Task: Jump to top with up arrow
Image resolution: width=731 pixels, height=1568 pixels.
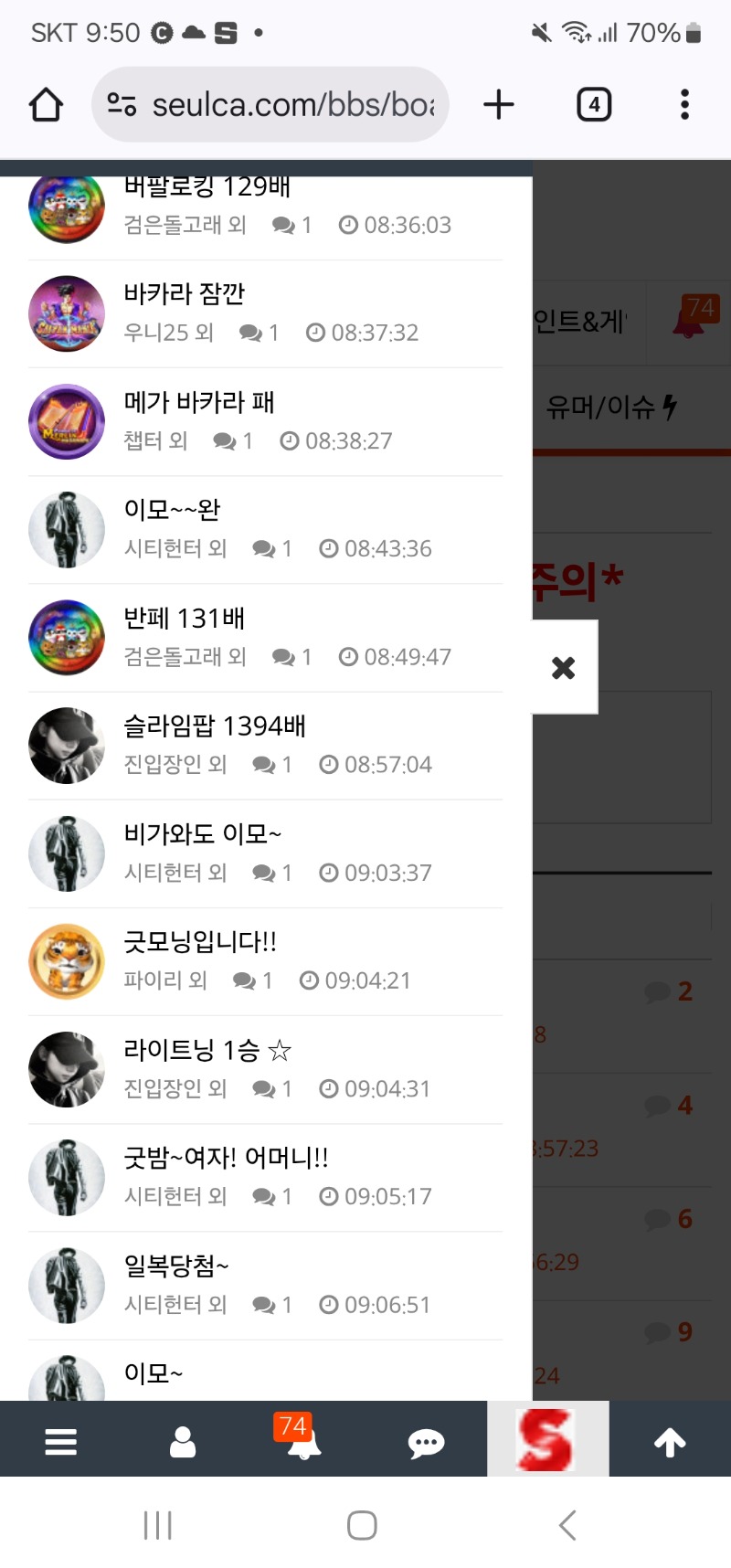Action: tap(670, 1443)
